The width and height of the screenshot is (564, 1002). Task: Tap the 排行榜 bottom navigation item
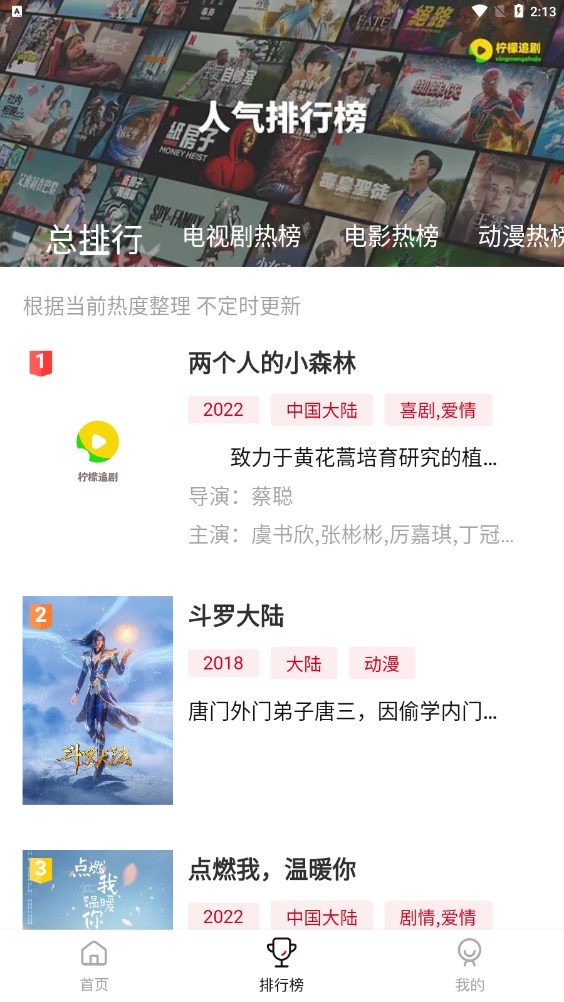pyautogui.click(x=282, y=966)
